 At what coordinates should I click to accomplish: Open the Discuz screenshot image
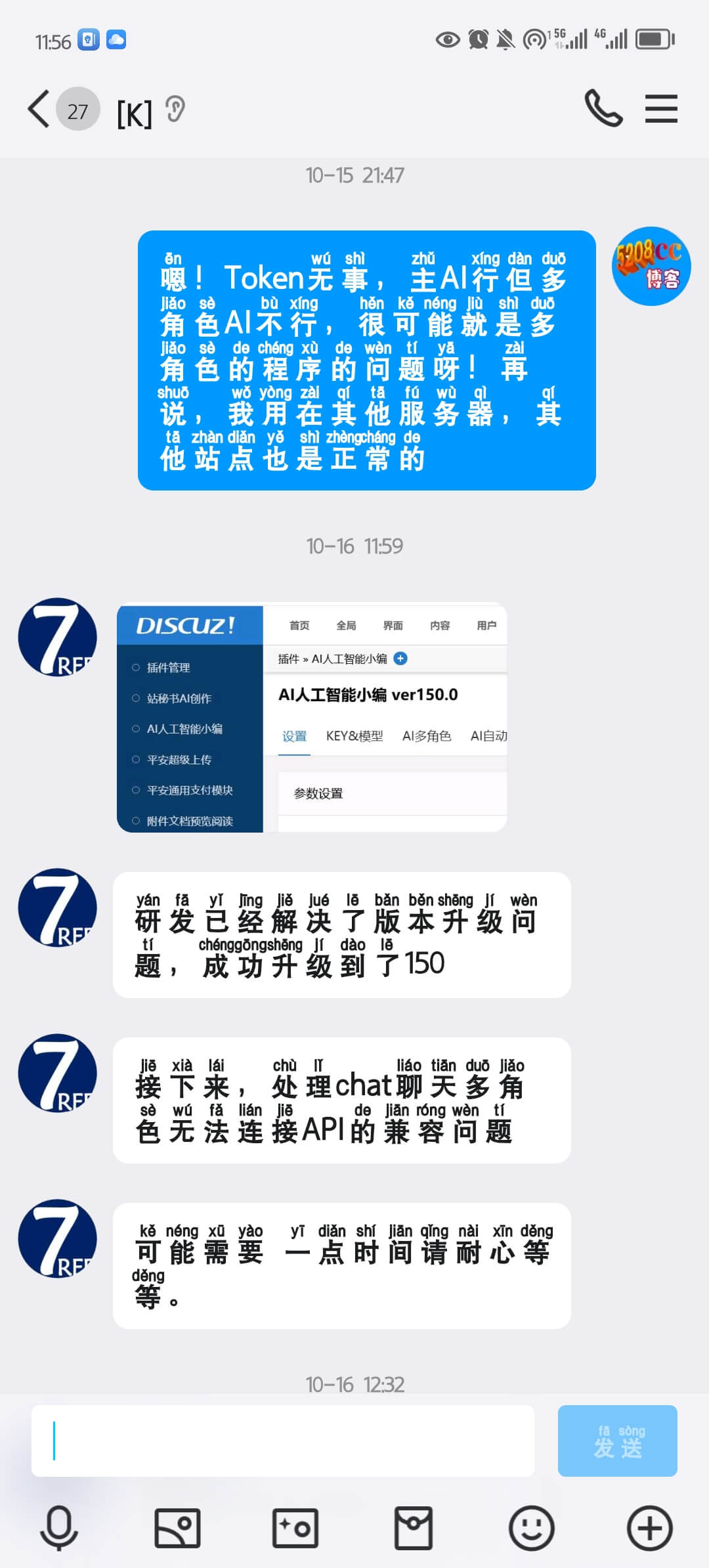coord(312,717)
